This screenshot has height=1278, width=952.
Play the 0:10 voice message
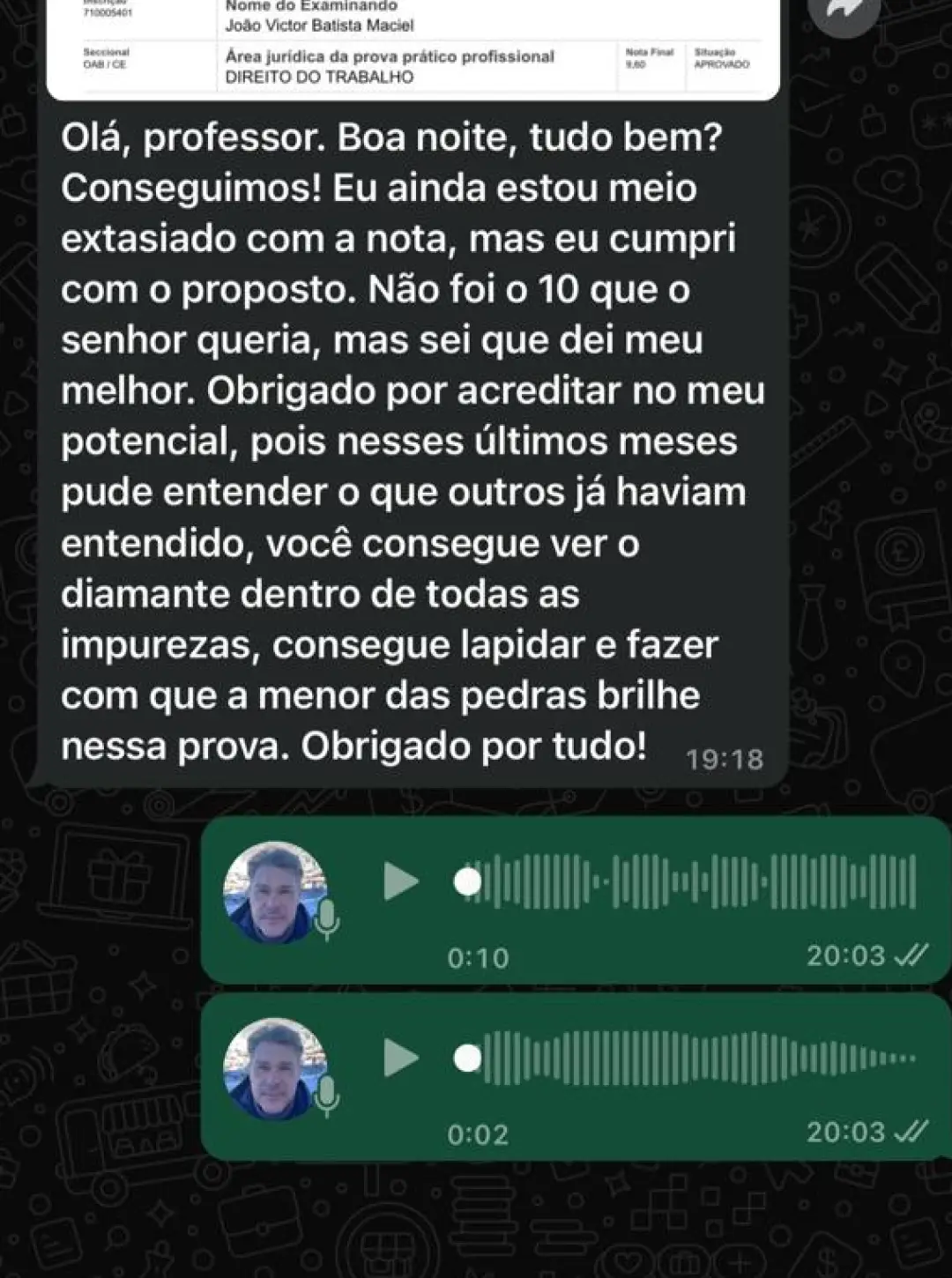click(x=401, y=881)
